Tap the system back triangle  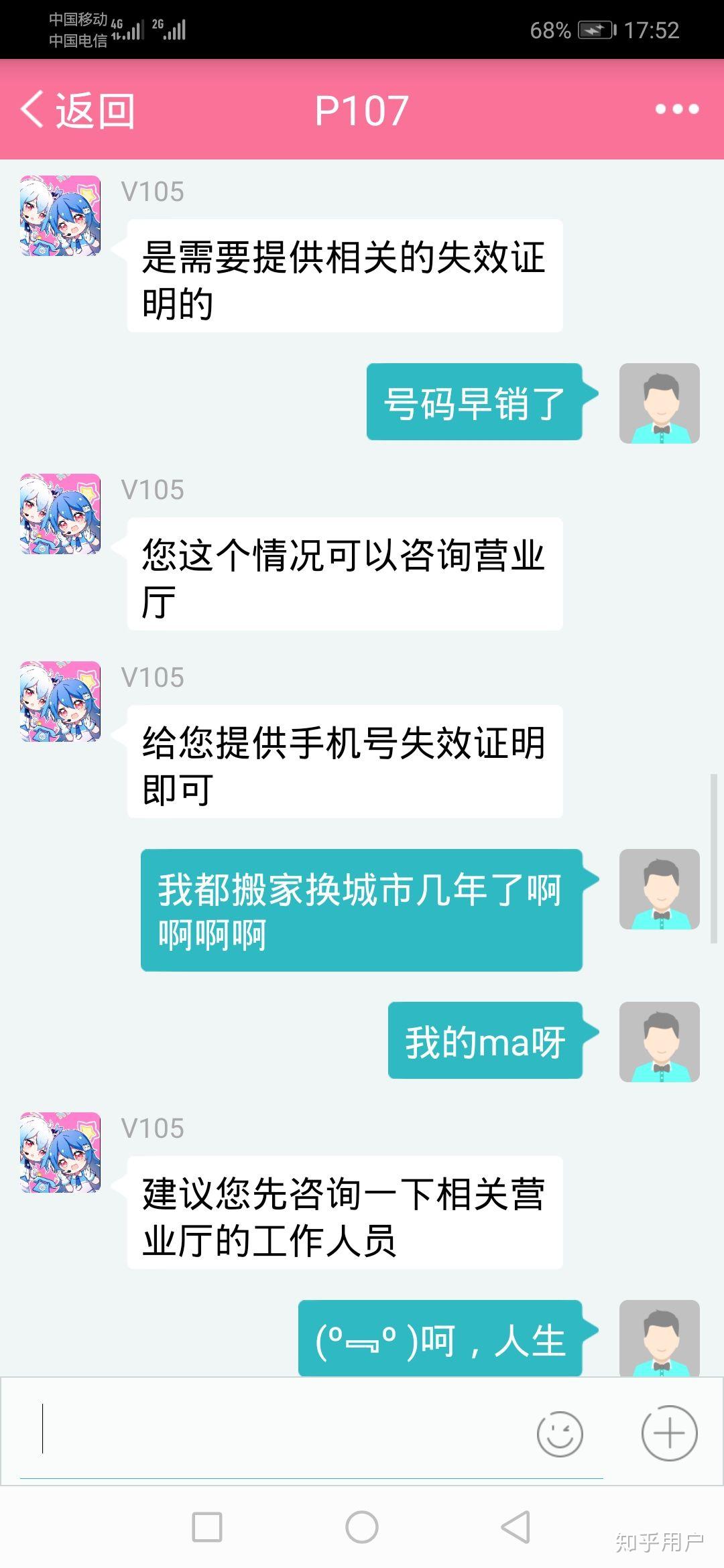coord(516,1528)
